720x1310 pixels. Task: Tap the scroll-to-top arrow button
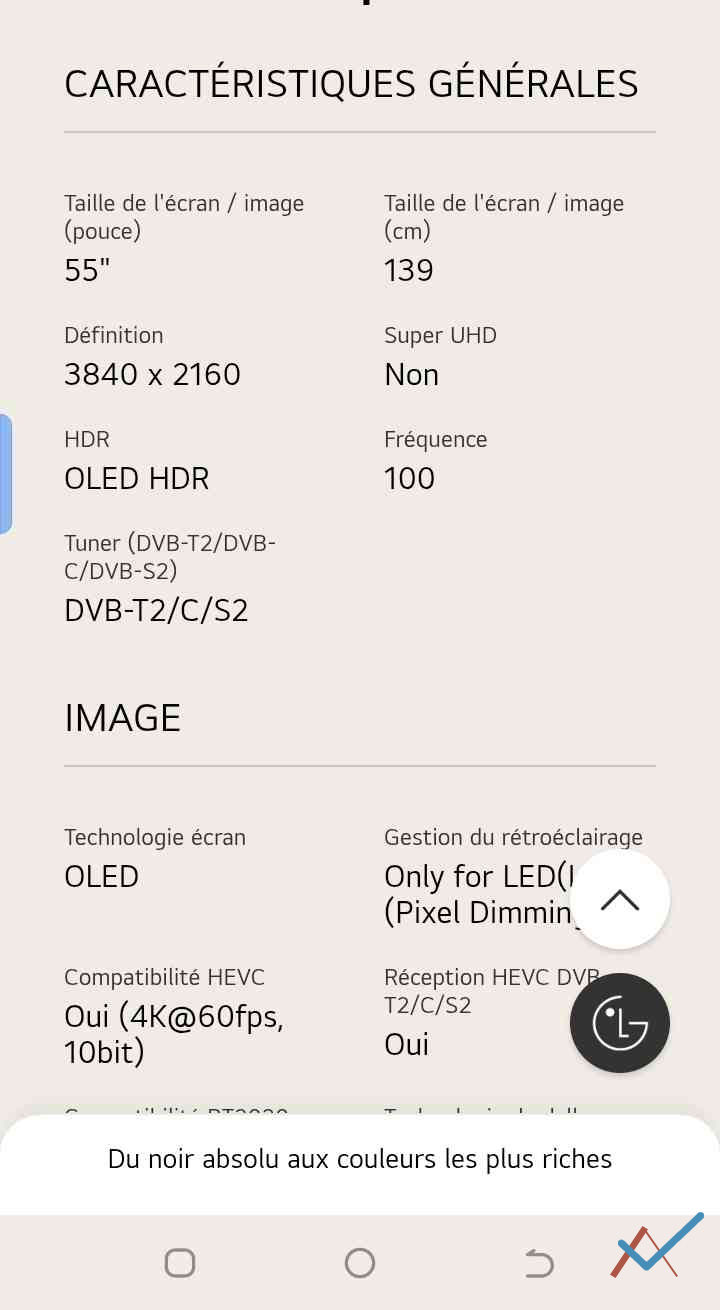pos(620,899)
